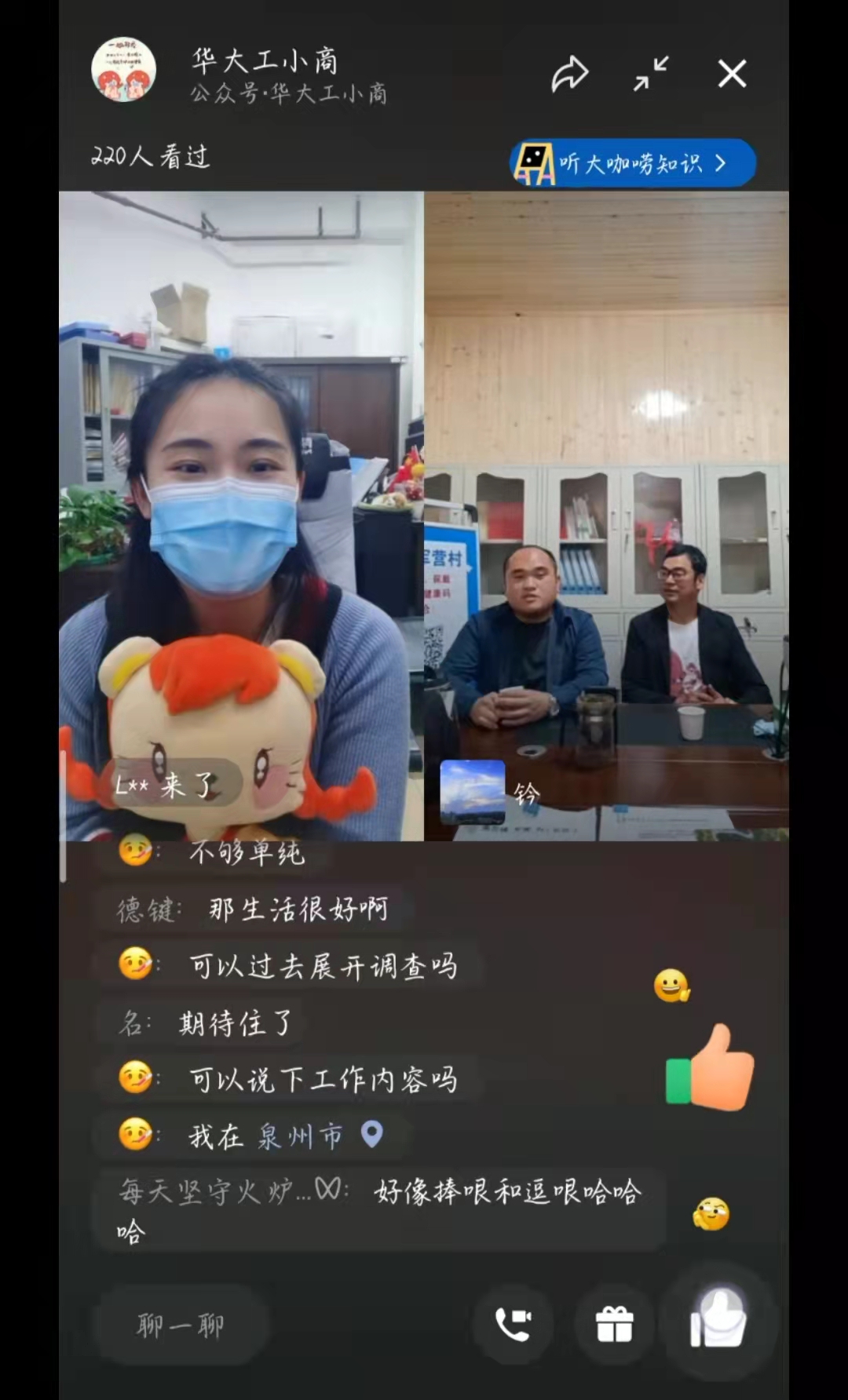This screenshot has width=848, height=1400.
Task: Open the 华大工小商 channel profile
Action: (124, 70)
